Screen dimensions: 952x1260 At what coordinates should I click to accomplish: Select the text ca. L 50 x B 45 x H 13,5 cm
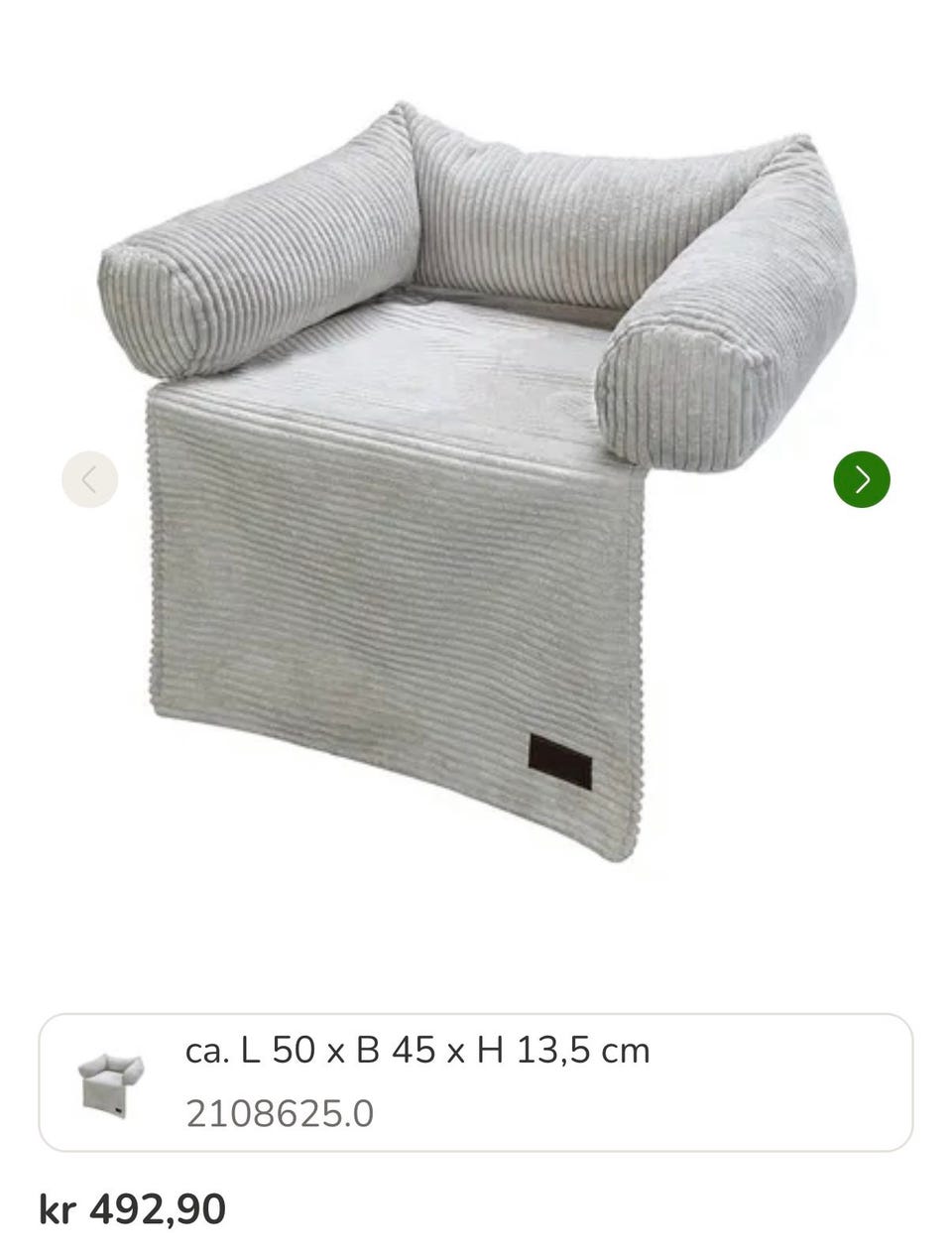416,1052
